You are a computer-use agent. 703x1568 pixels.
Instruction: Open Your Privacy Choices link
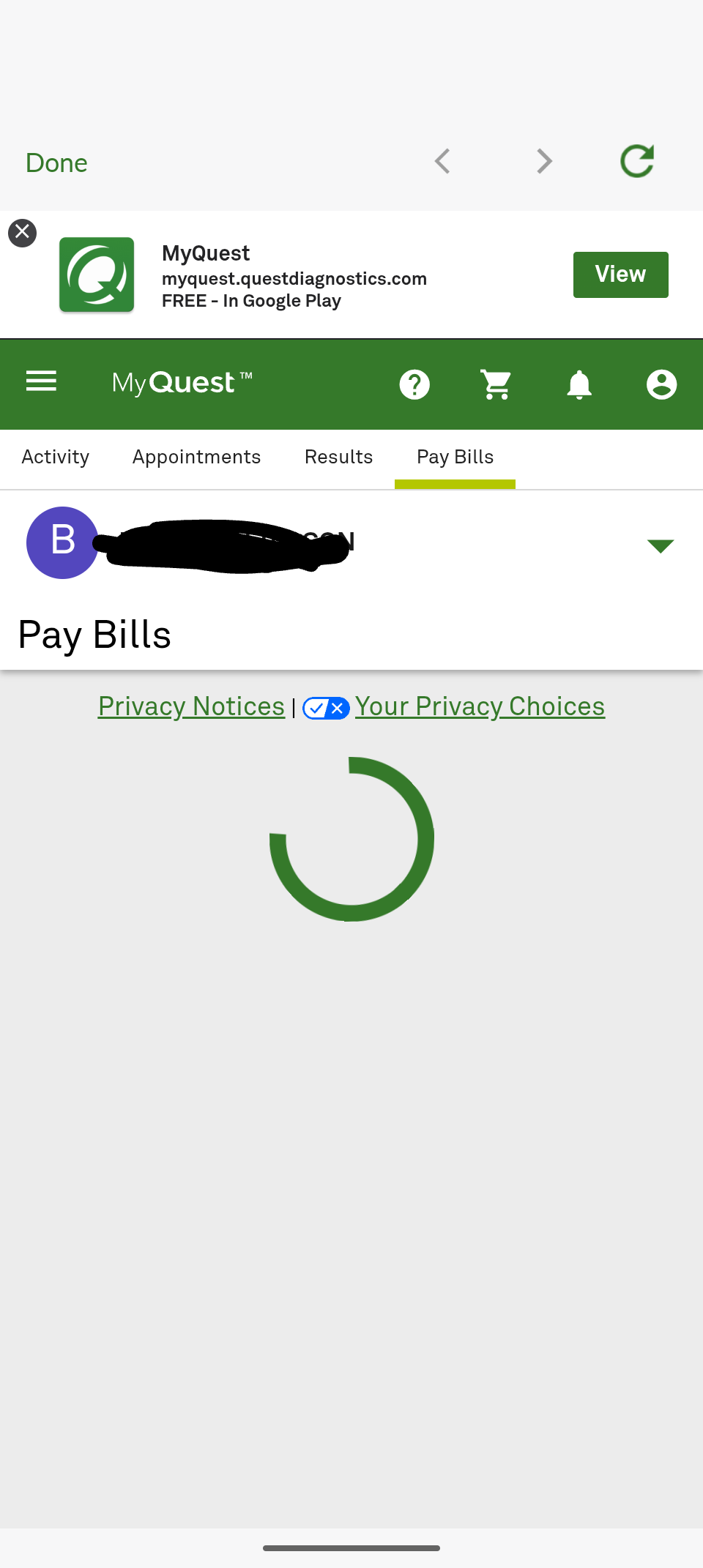point(480,706)
